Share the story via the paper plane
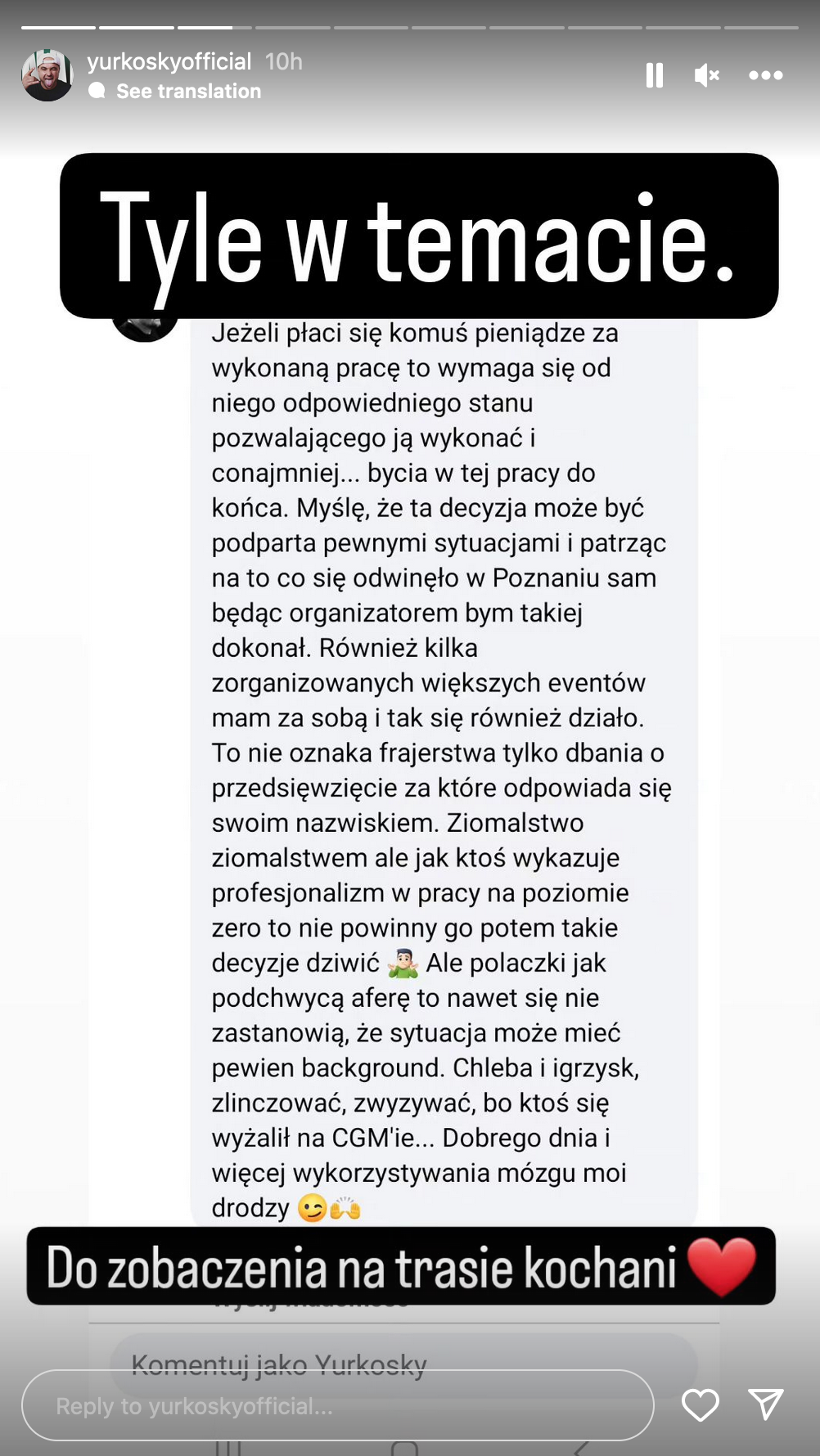 point(766,1404)
